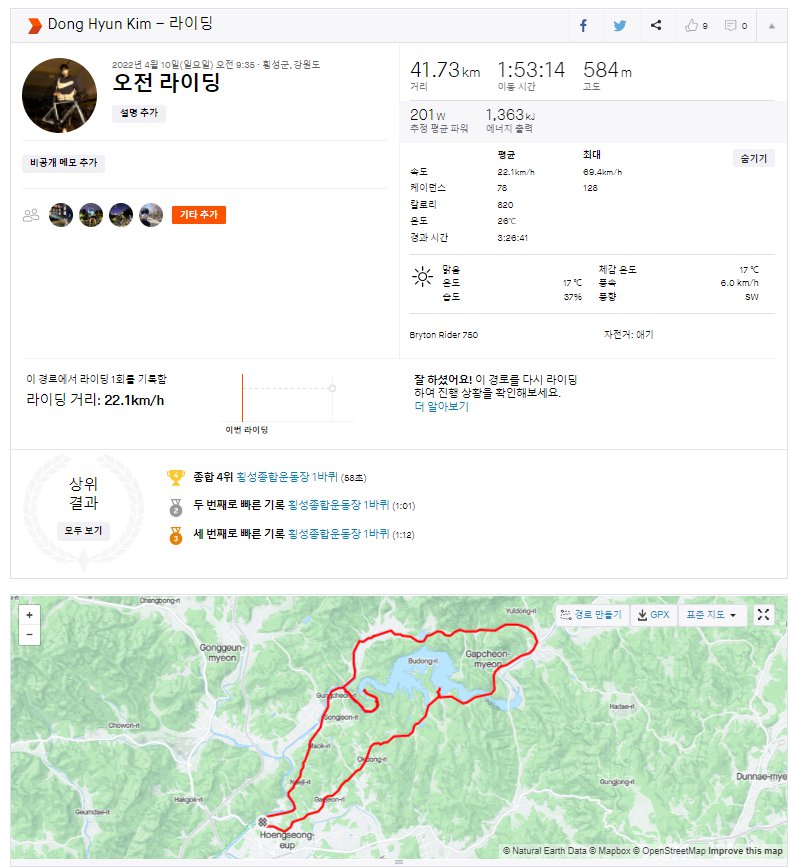Screen dimensions: 791x867
Task: Share the activity on Twitter
Action: coord(619,26)
